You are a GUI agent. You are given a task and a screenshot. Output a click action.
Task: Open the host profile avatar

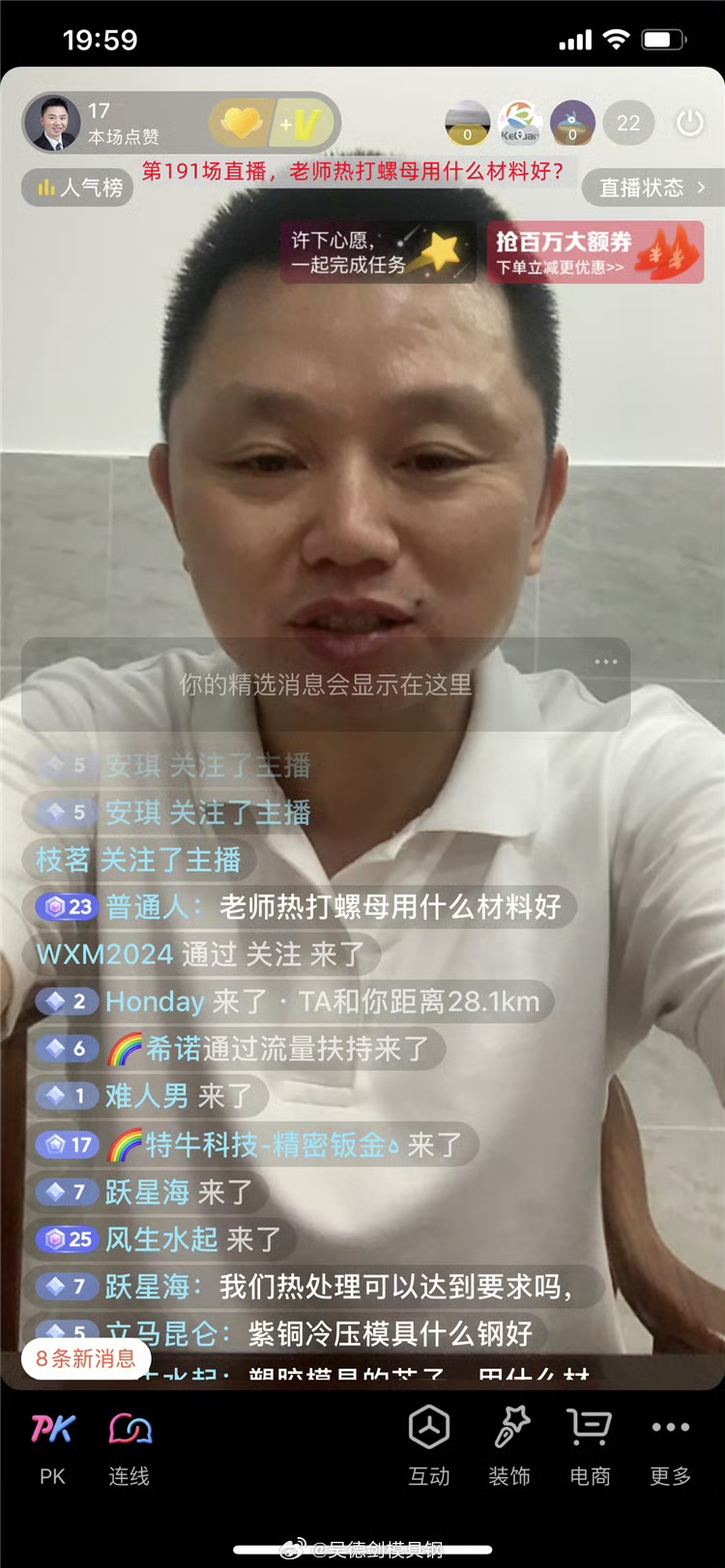(53, 124)
